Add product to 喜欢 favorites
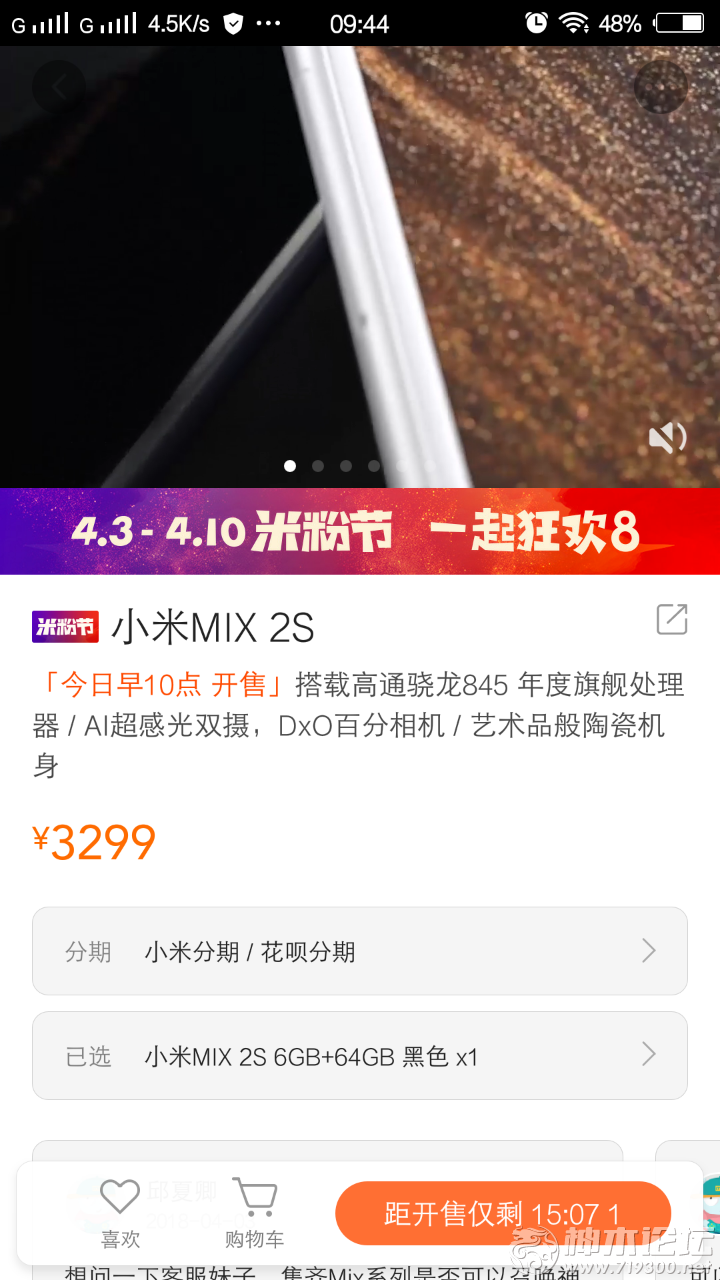 coord(120,1212)
